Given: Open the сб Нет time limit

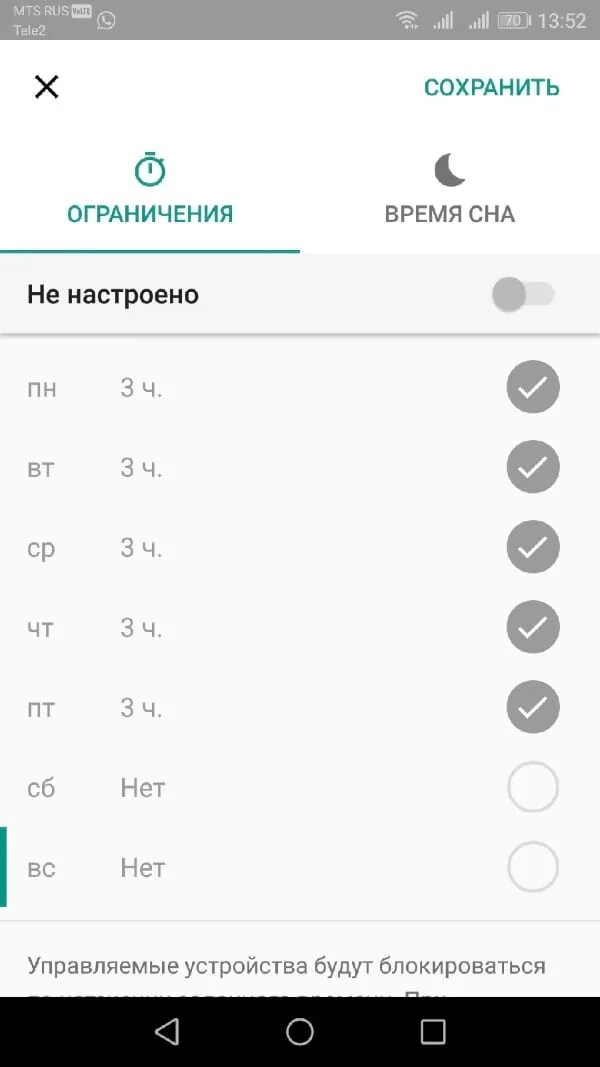Looking at the screenshot, I should (143, 788).
